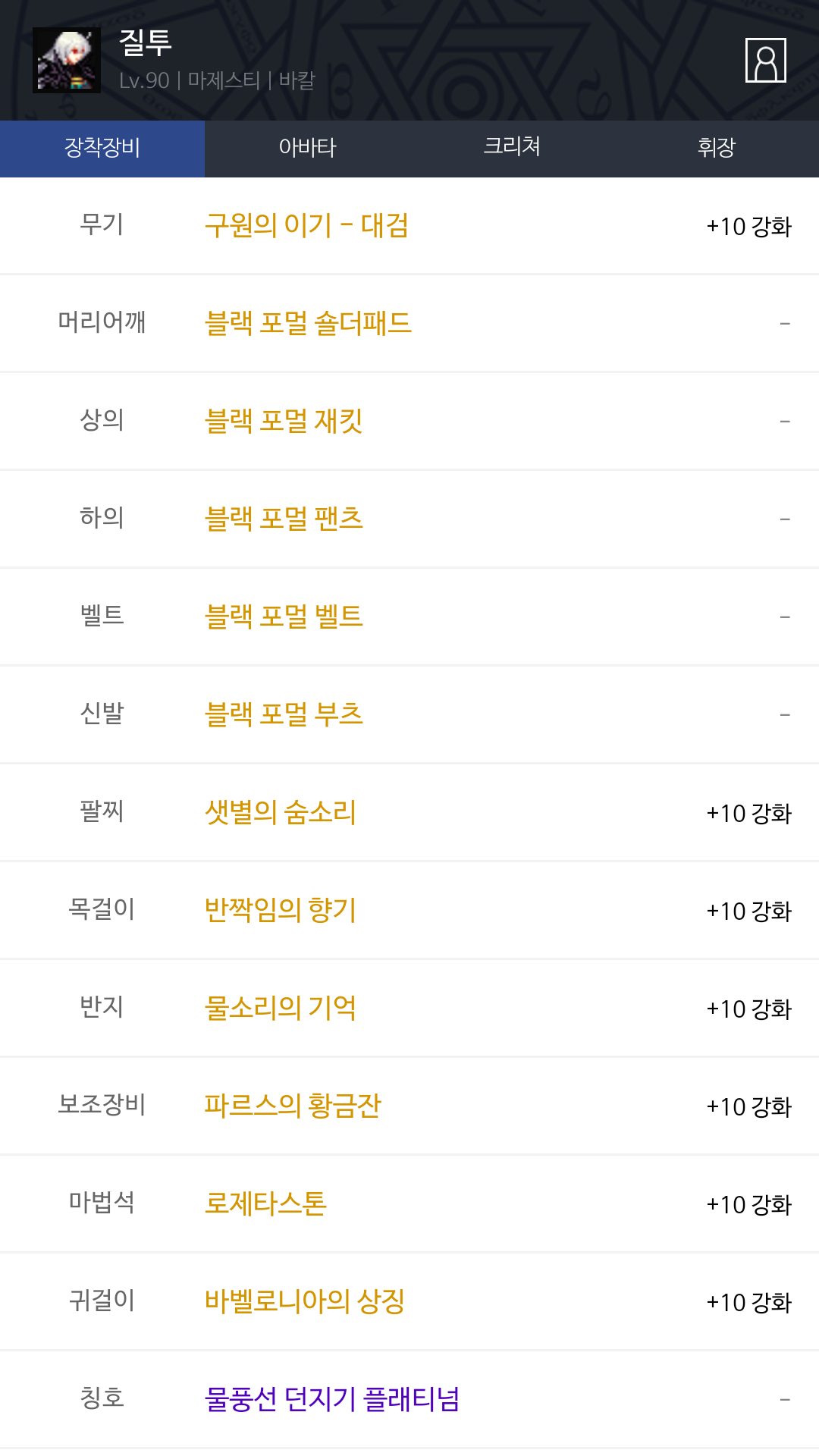
Task: Open necklace 반짝임의 향기
Action: point(280,910)
